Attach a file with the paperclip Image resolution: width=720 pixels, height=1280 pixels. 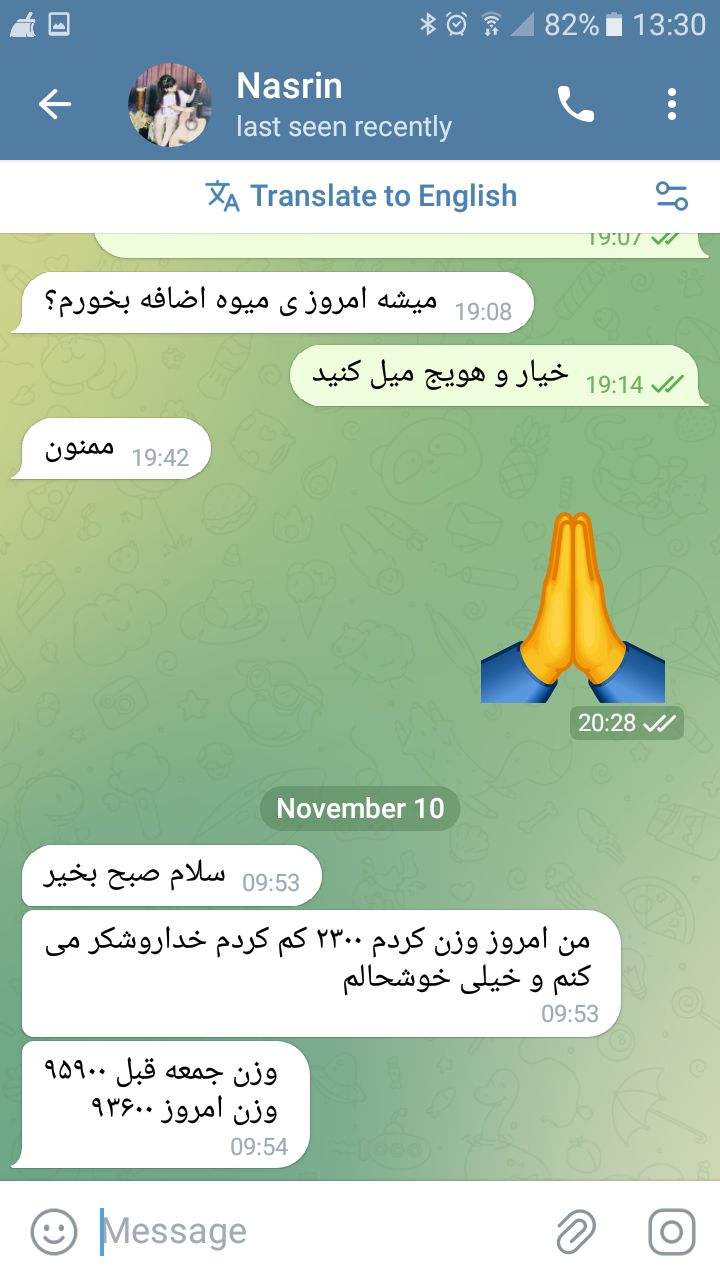click(577, 1231)
